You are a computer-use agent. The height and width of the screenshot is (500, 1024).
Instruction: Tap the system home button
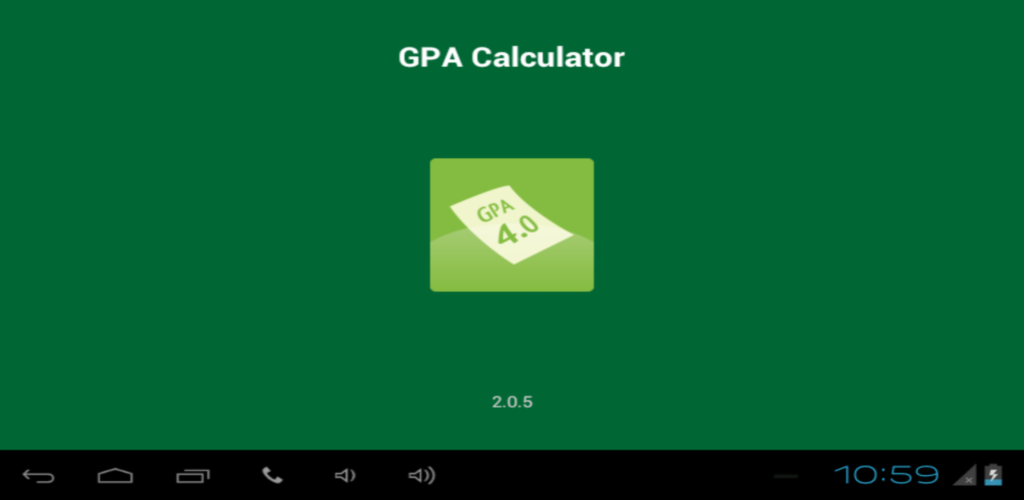pyautogui.click(x=115, y=476)
